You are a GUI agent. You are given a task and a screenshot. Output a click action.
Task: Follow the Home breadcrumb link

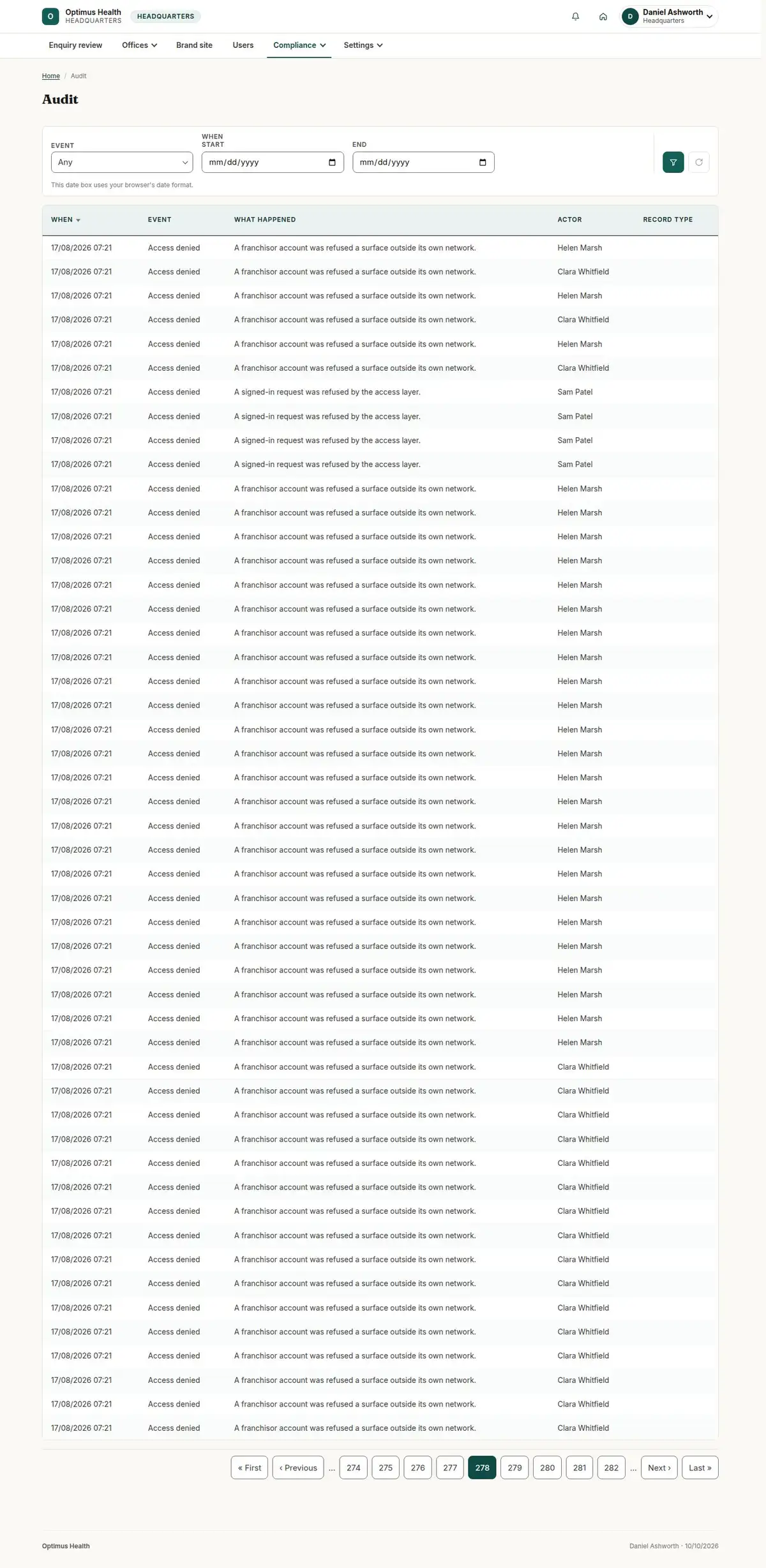pos(50,76)
